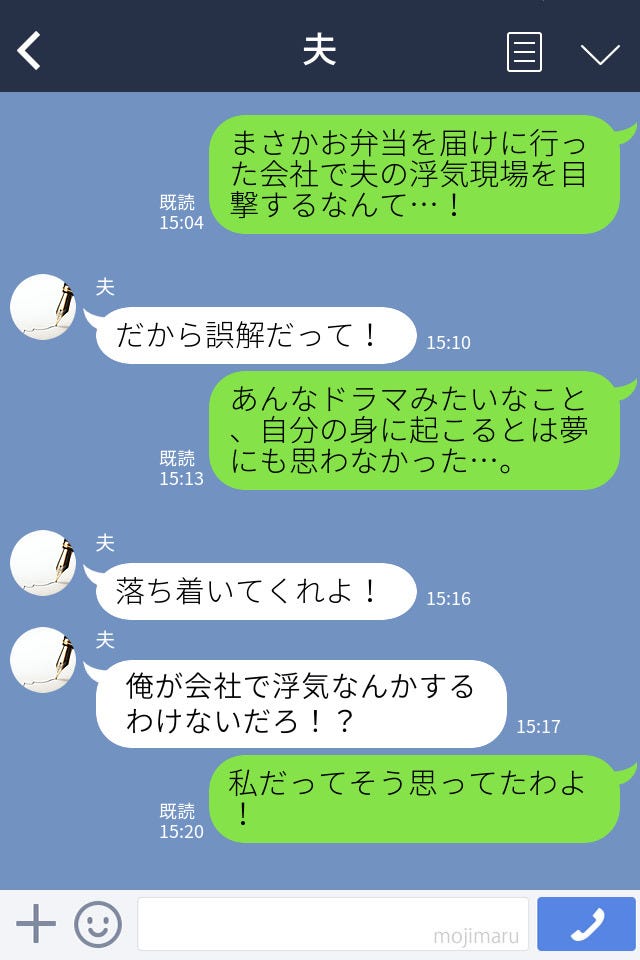Expand the chat options chevron menu
640x960 pixels.
point(600,53)
